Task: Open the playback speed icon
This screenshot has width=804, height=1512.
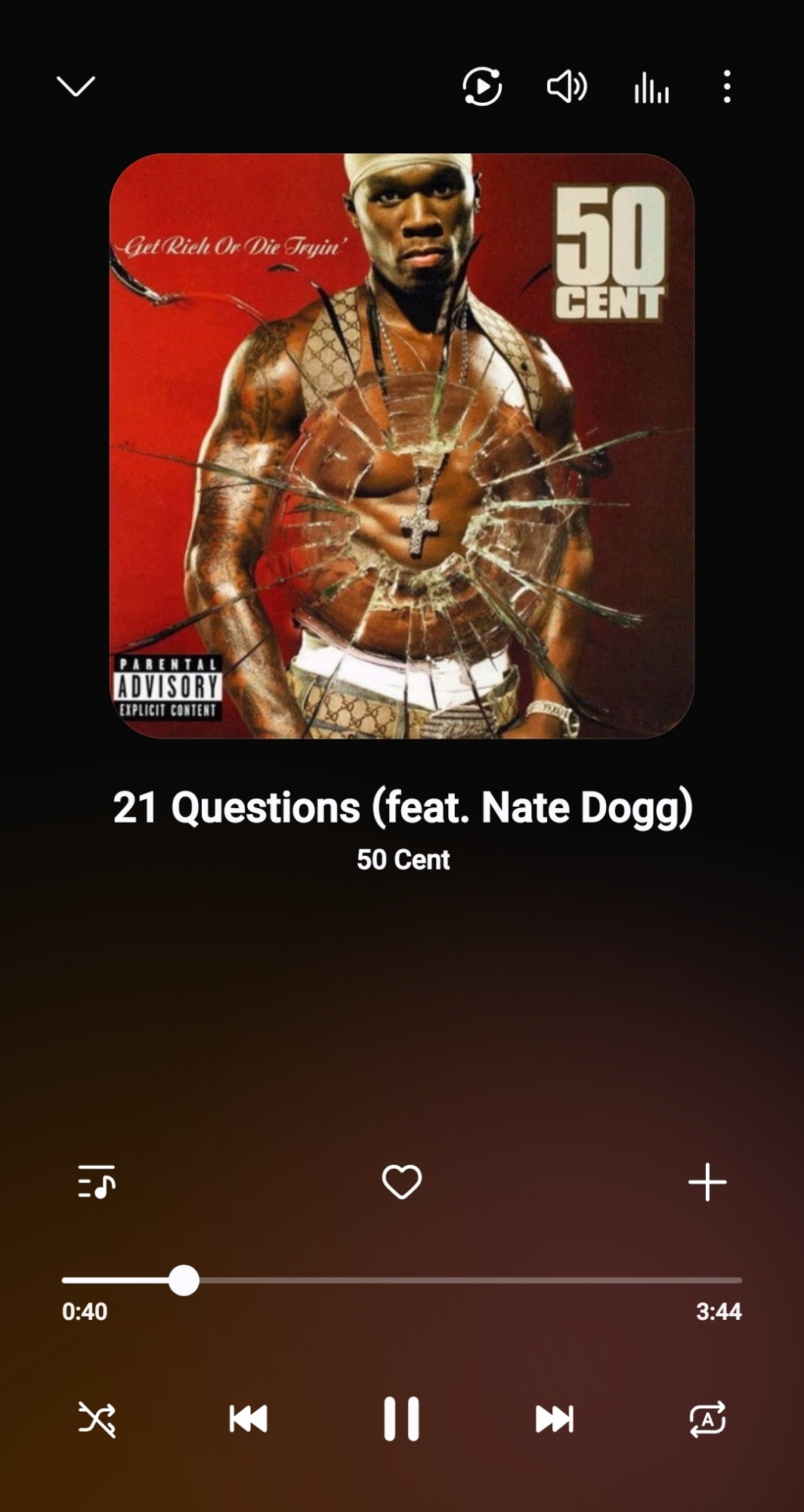Action: tap(482, 87)
